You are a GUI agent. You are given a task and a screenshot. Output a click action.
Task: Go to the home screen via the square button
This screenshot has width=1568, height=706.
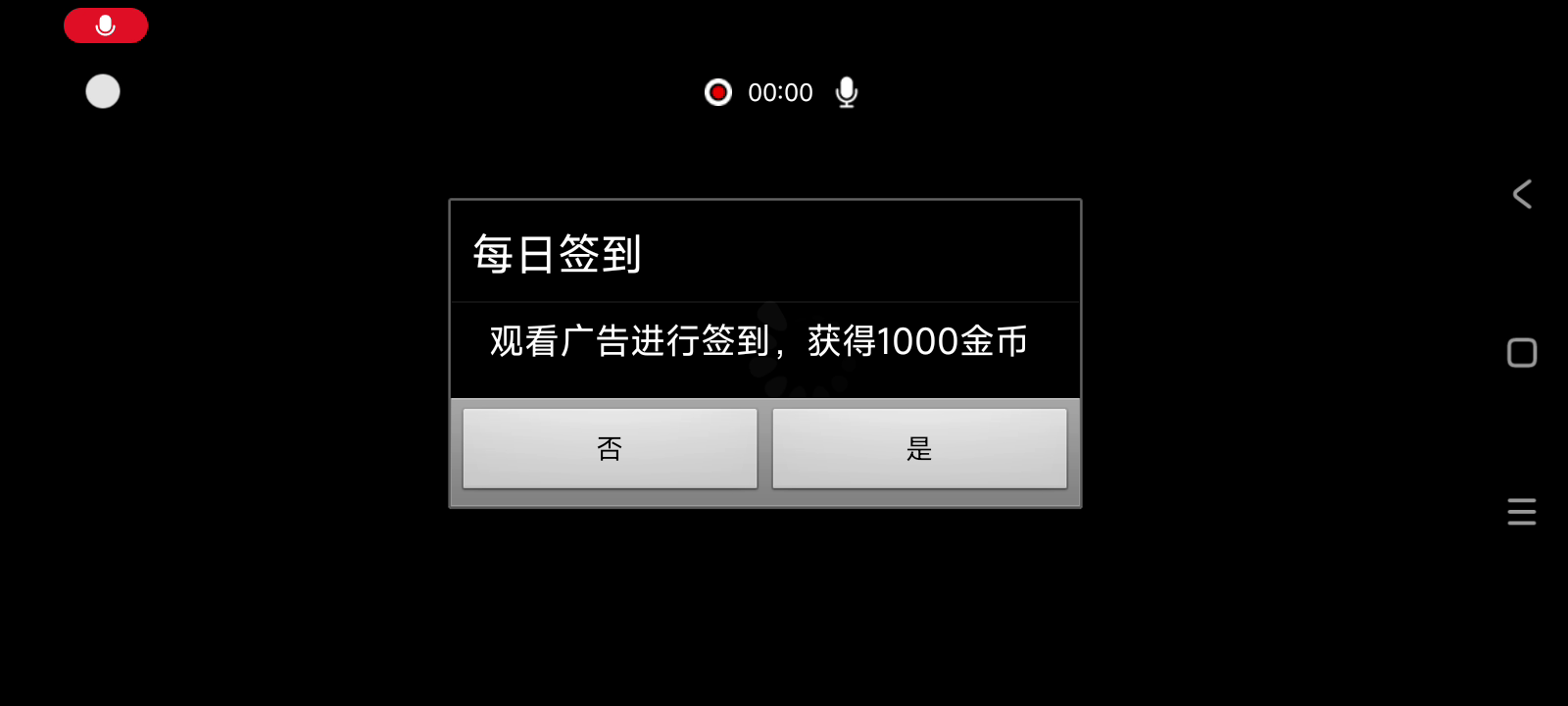pos(1522,353)
